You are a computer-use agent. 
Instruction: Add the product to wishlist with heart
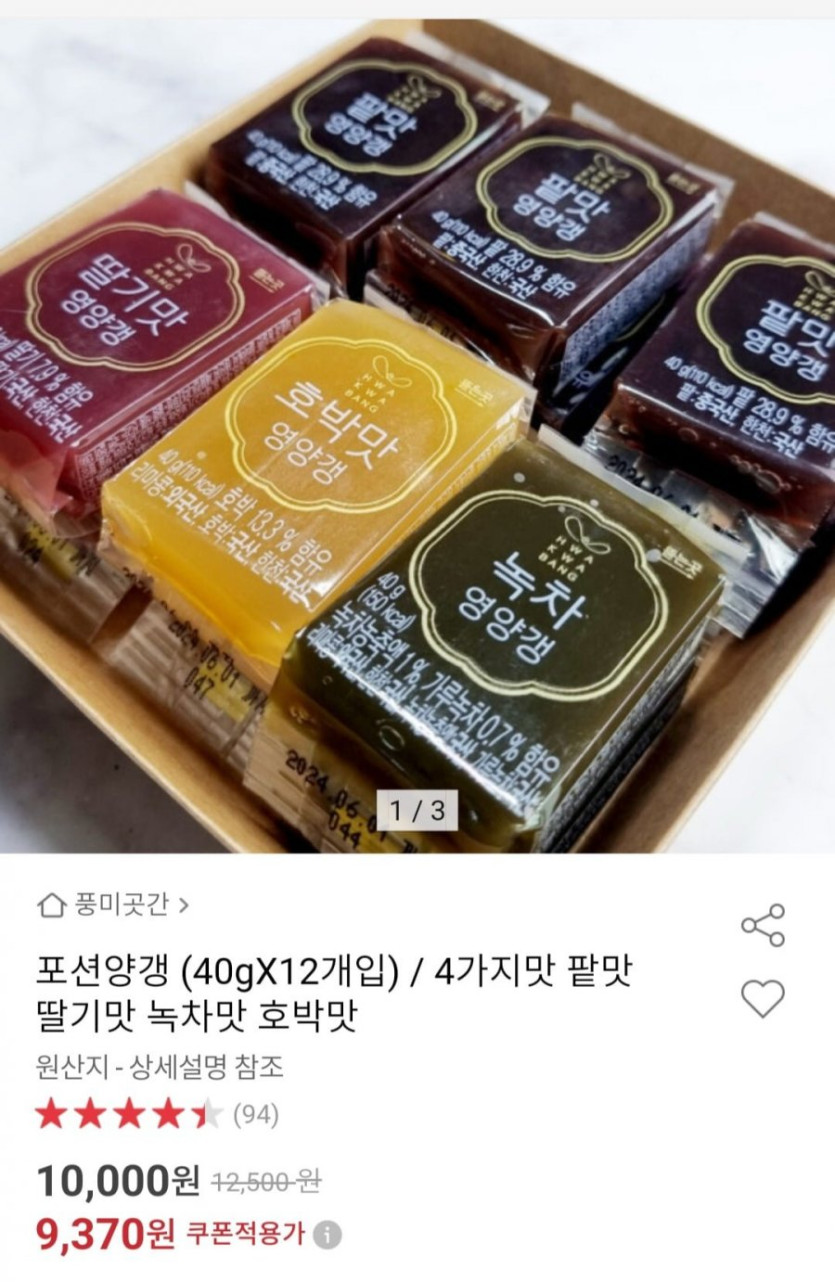[763, 998]
